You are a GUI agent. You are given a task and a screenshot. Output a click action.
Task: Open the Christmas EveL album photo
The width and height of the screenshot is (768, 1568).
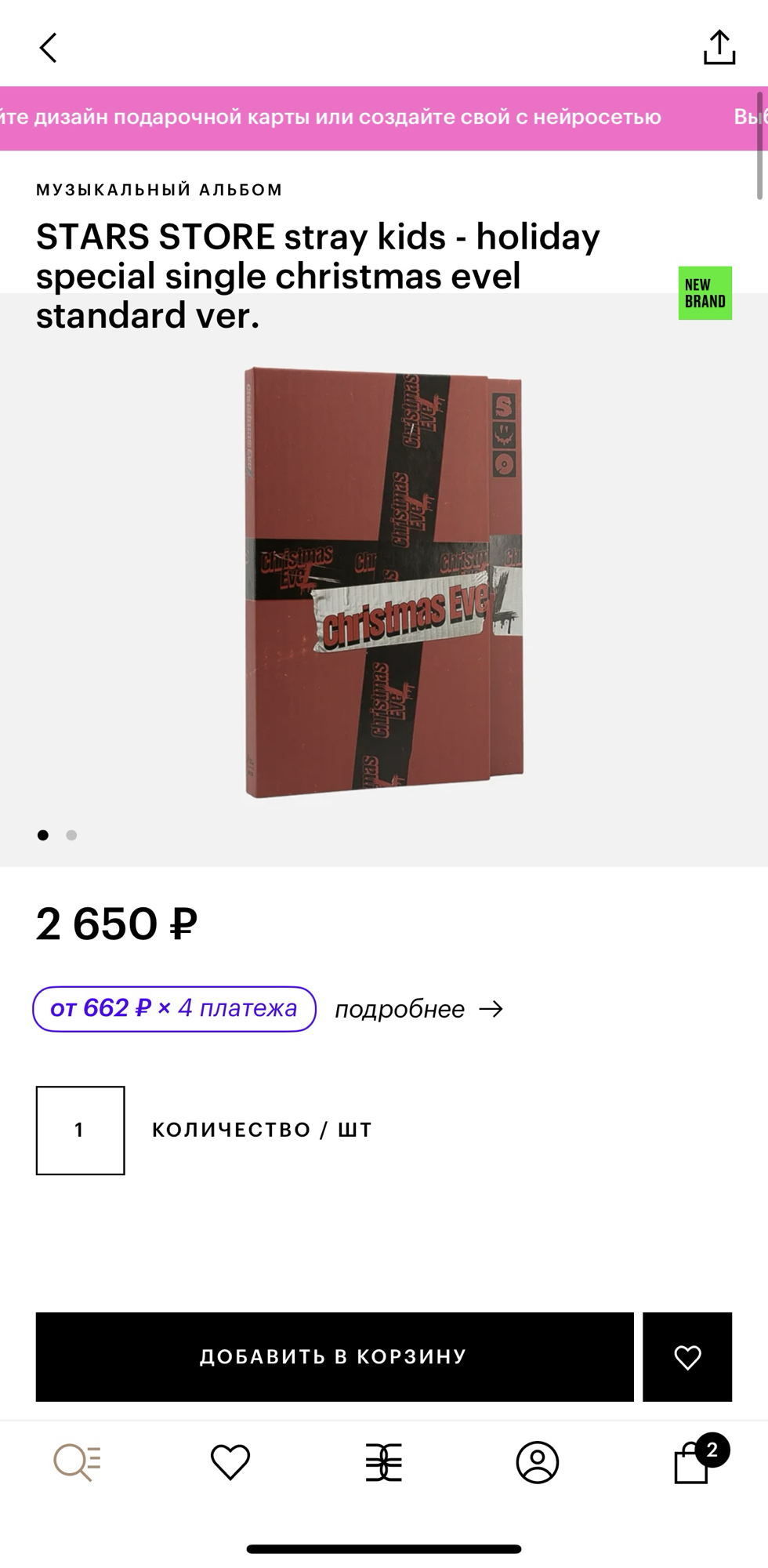[x=384, y=582]
